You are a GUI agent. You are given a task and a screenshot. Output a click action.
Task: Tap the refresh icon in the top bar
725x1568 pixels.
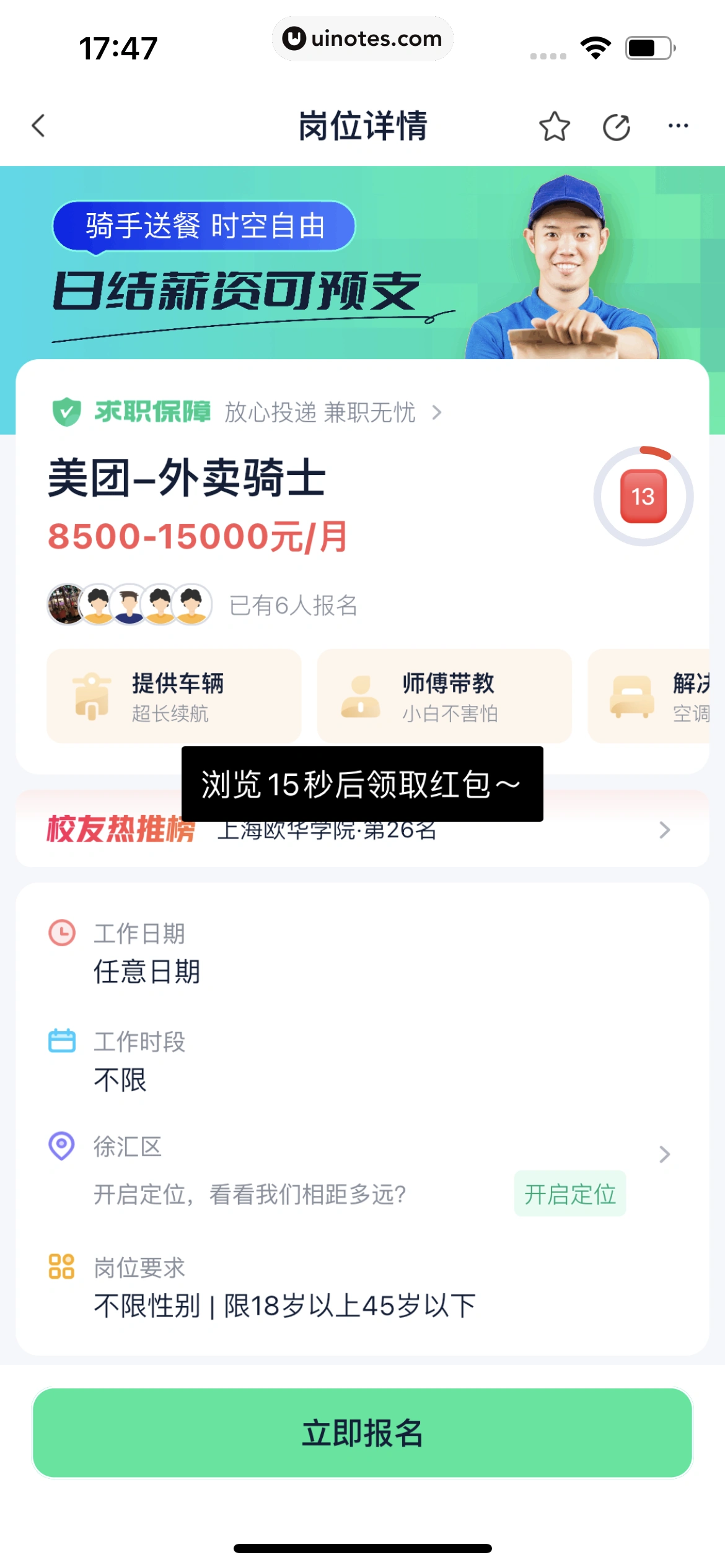coord(616,126)
